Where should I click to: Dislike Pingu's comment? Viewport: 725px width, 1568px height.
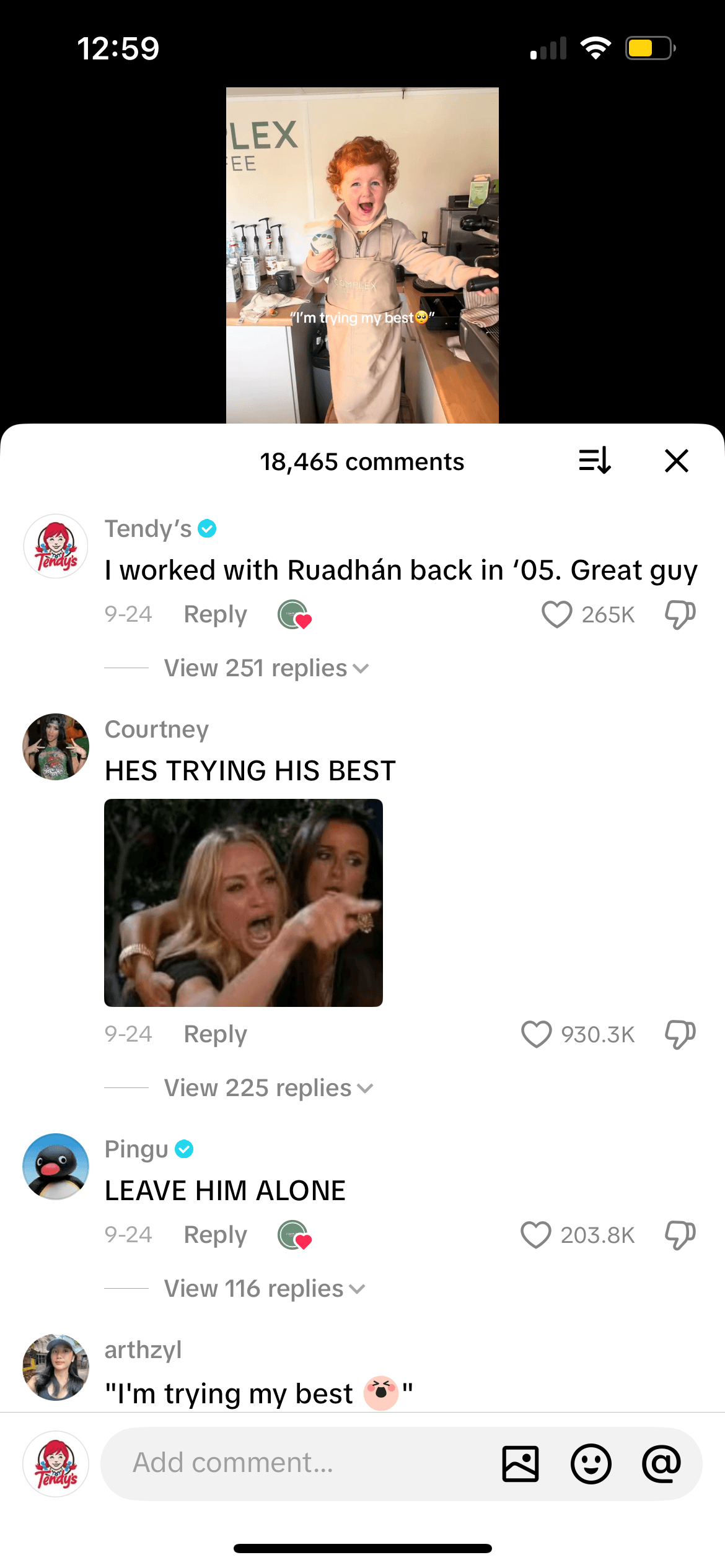click(680, 1235)
